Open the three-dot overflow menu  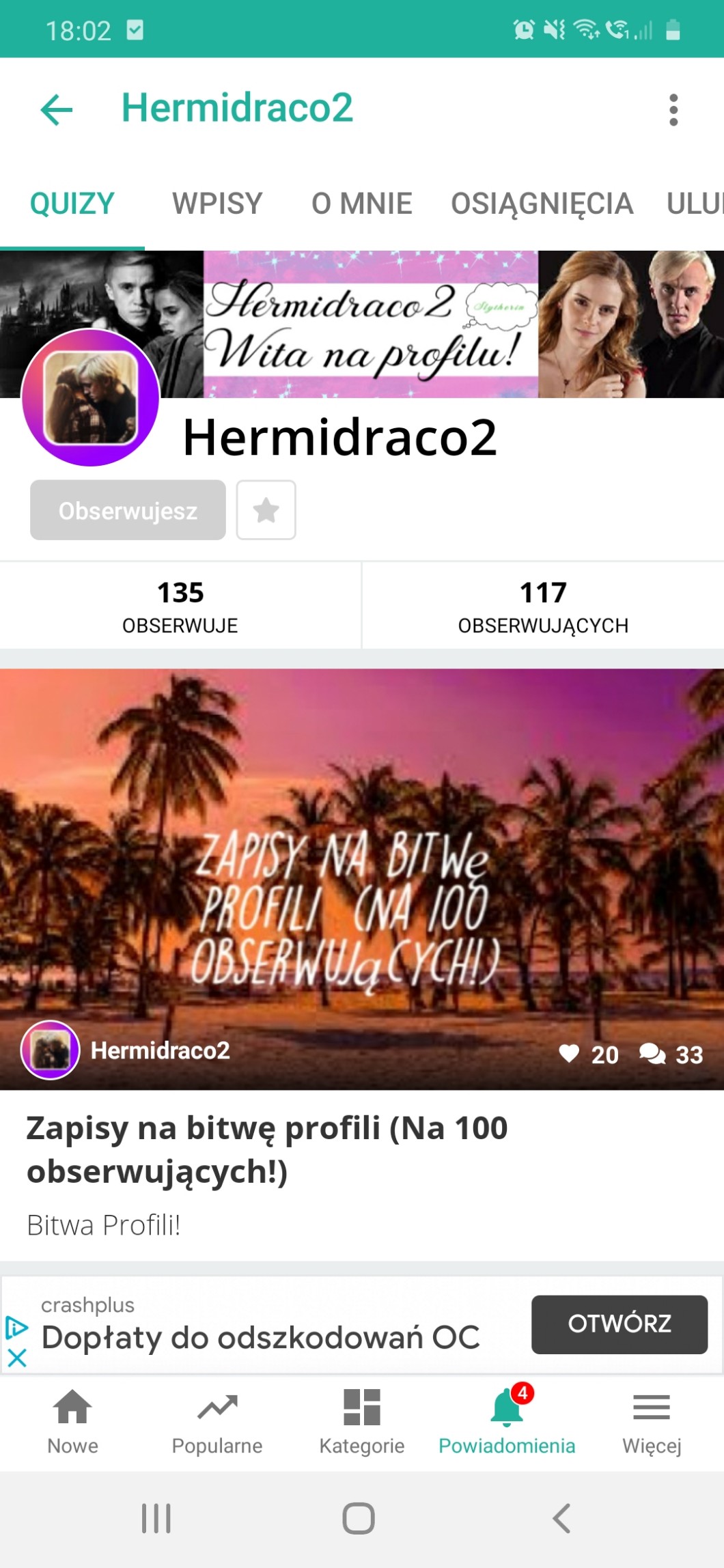tap(673, 110)
